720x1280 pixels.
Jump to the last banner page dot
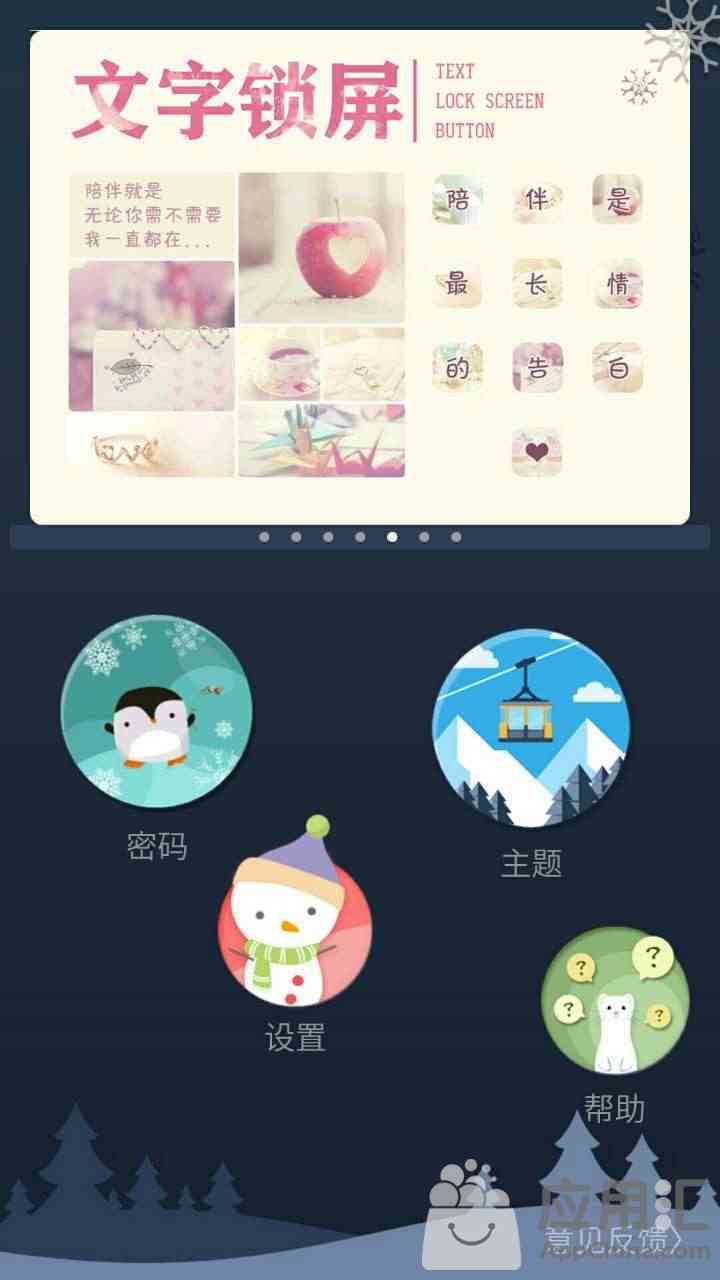(x=456, y=537)
